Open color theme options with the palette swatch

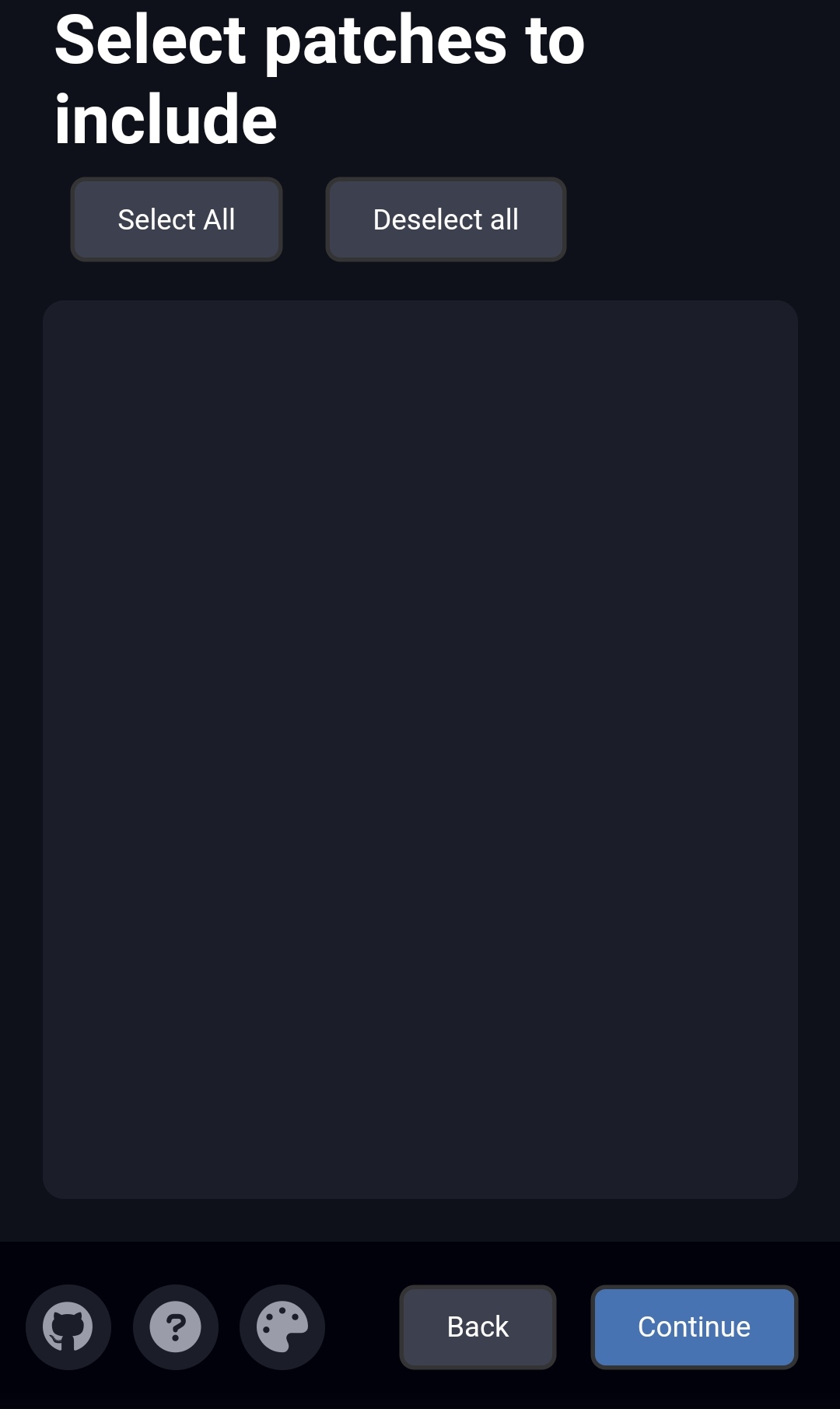click(x=282, y=1327)
